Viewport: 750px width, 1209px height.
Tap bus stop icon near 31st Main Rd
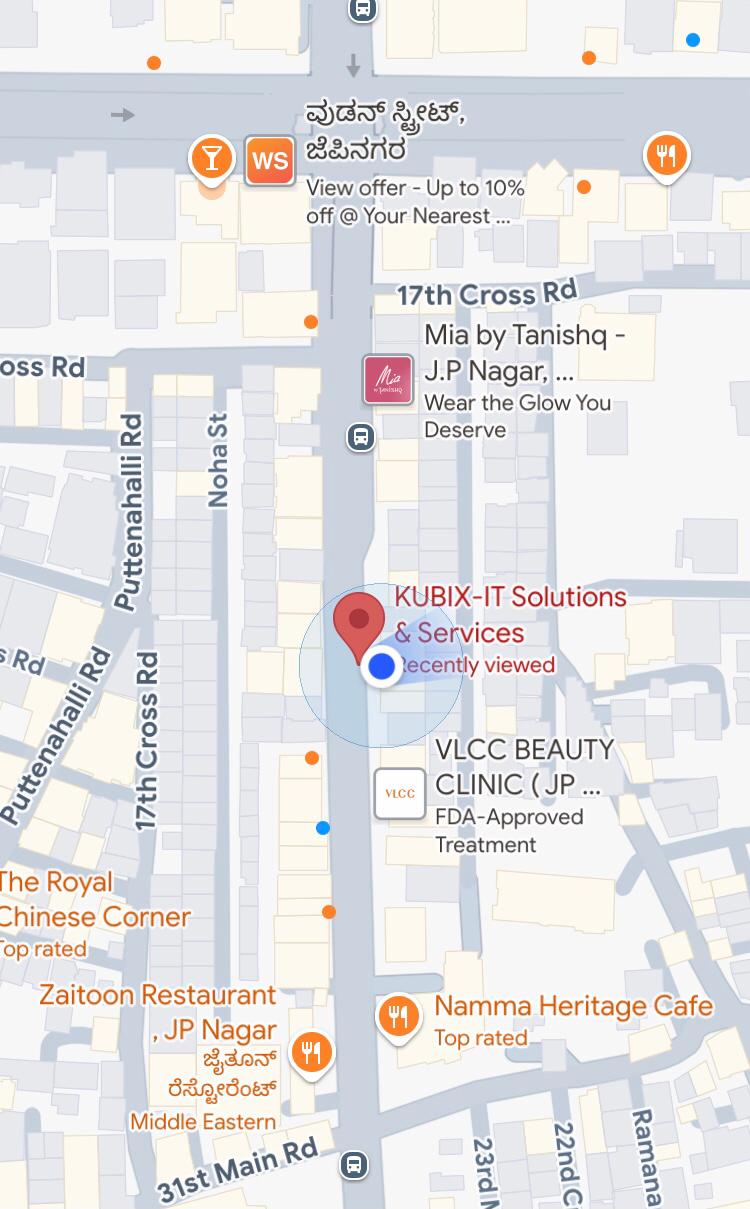[x=353, y=1165]
